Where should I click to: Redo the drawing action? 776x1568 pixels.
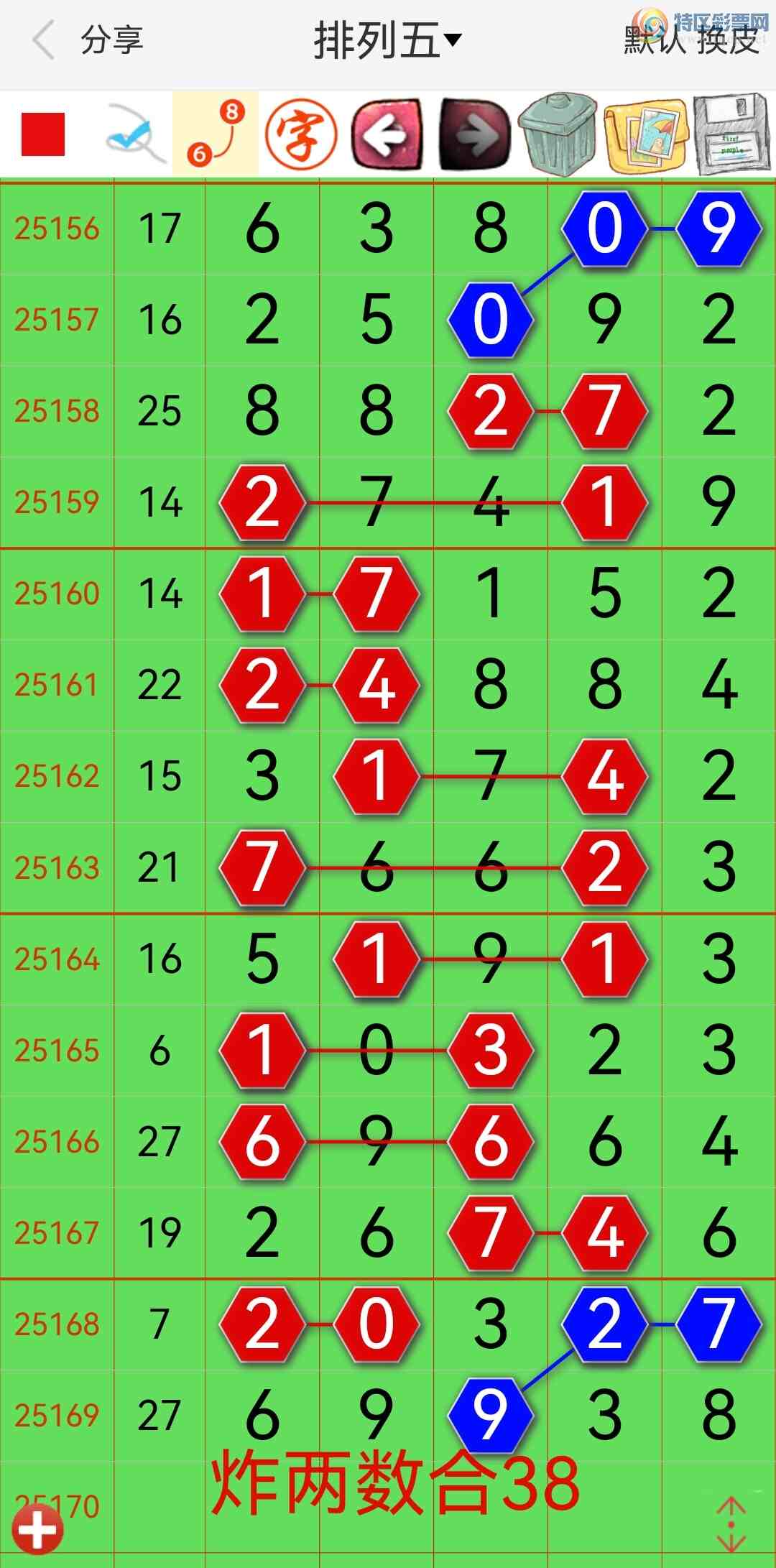click(x=474, y=134)
